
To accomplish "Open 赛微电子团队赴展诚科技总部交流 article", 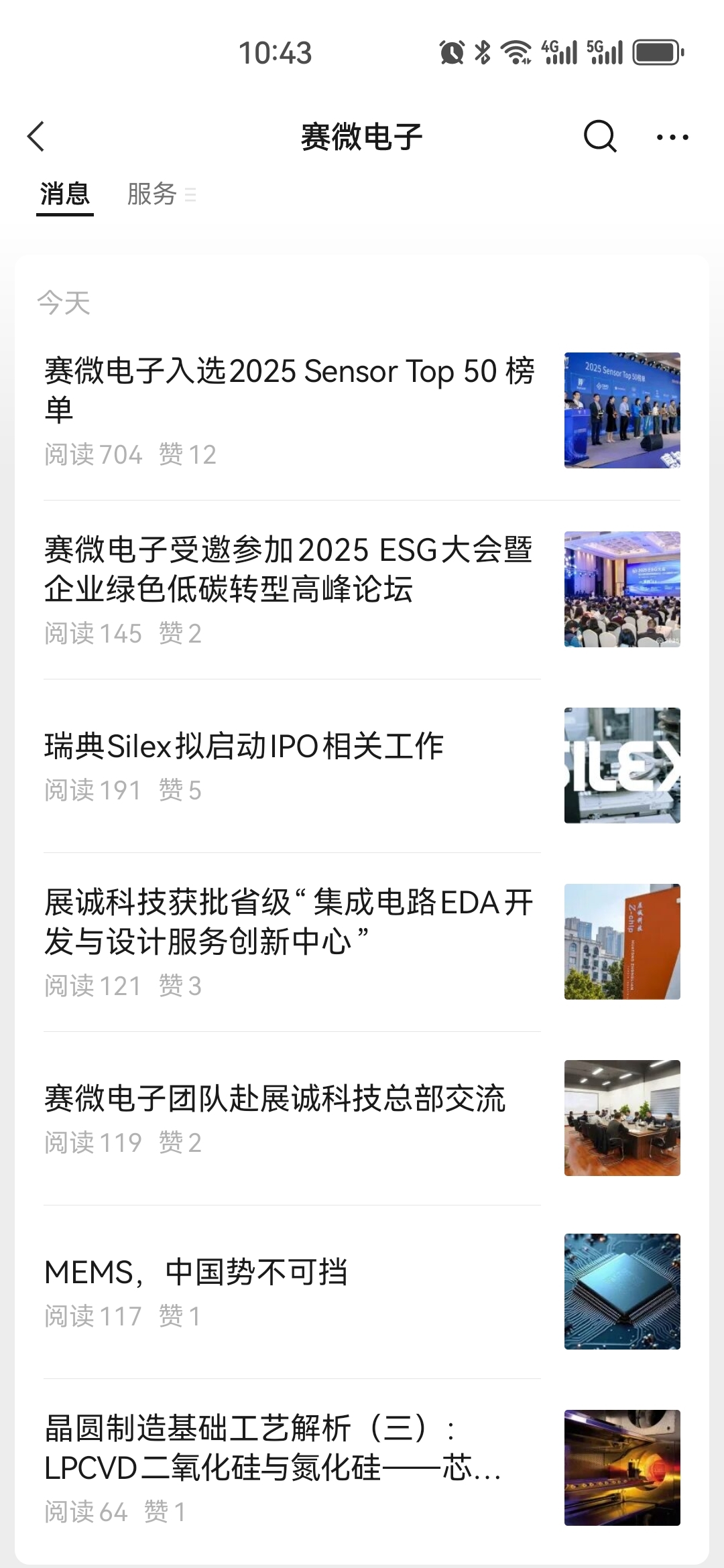I will (275, 1099).
